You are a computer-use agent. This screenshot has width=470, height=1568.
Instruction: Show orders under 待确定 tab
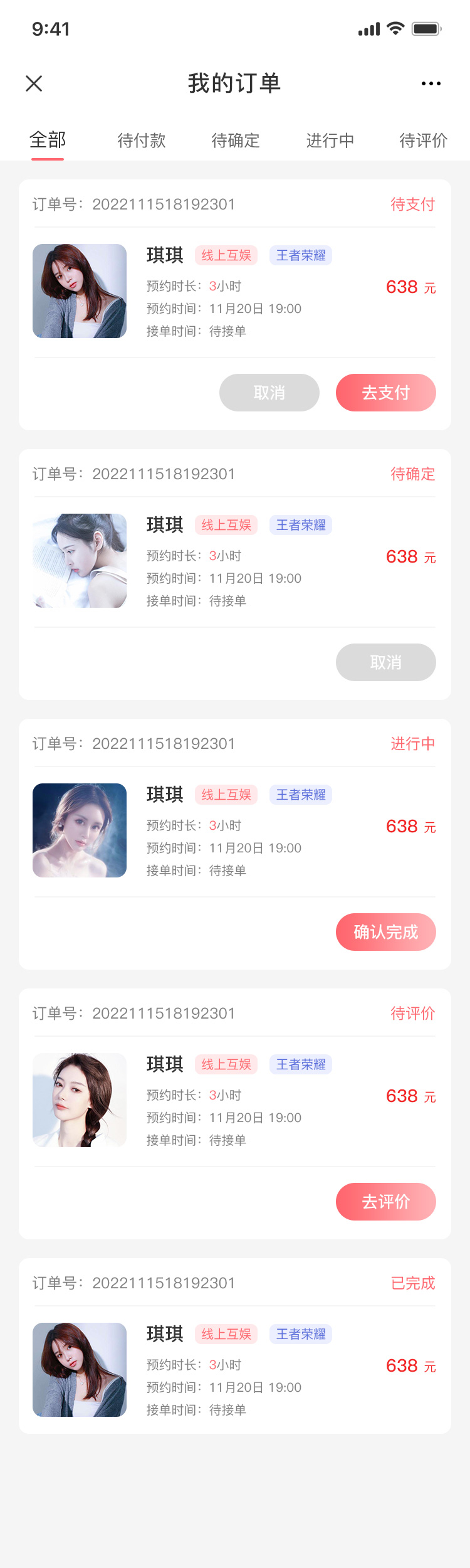pyautogui.click(x=236, y=140)
